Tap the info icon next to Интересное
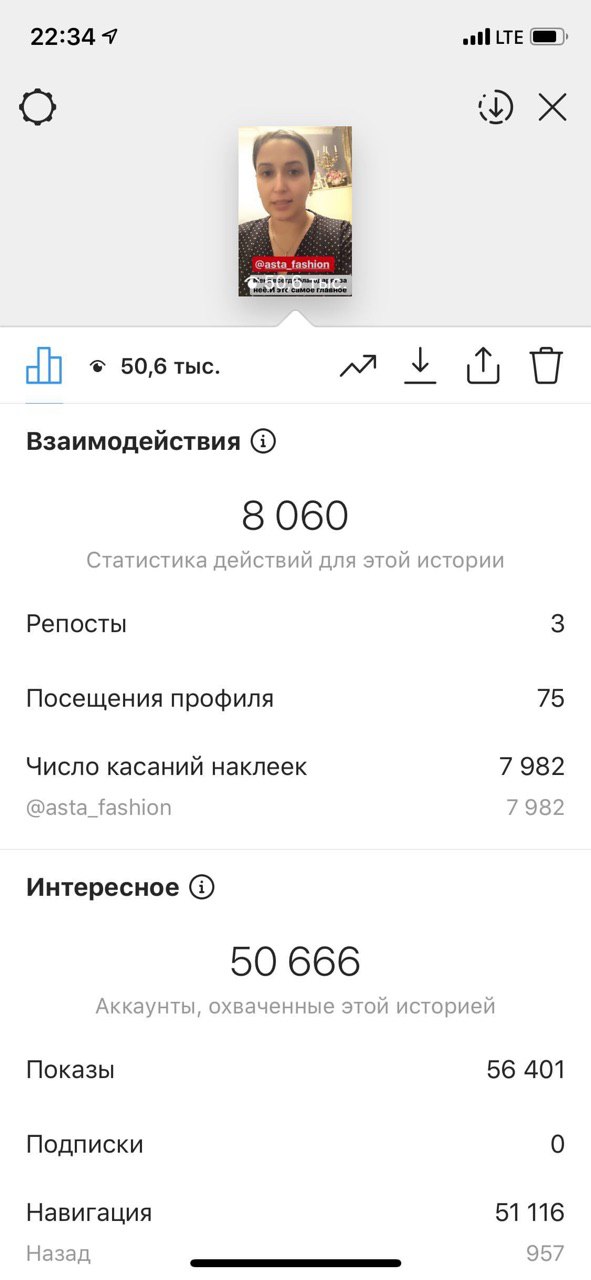 tap(202, 887)
